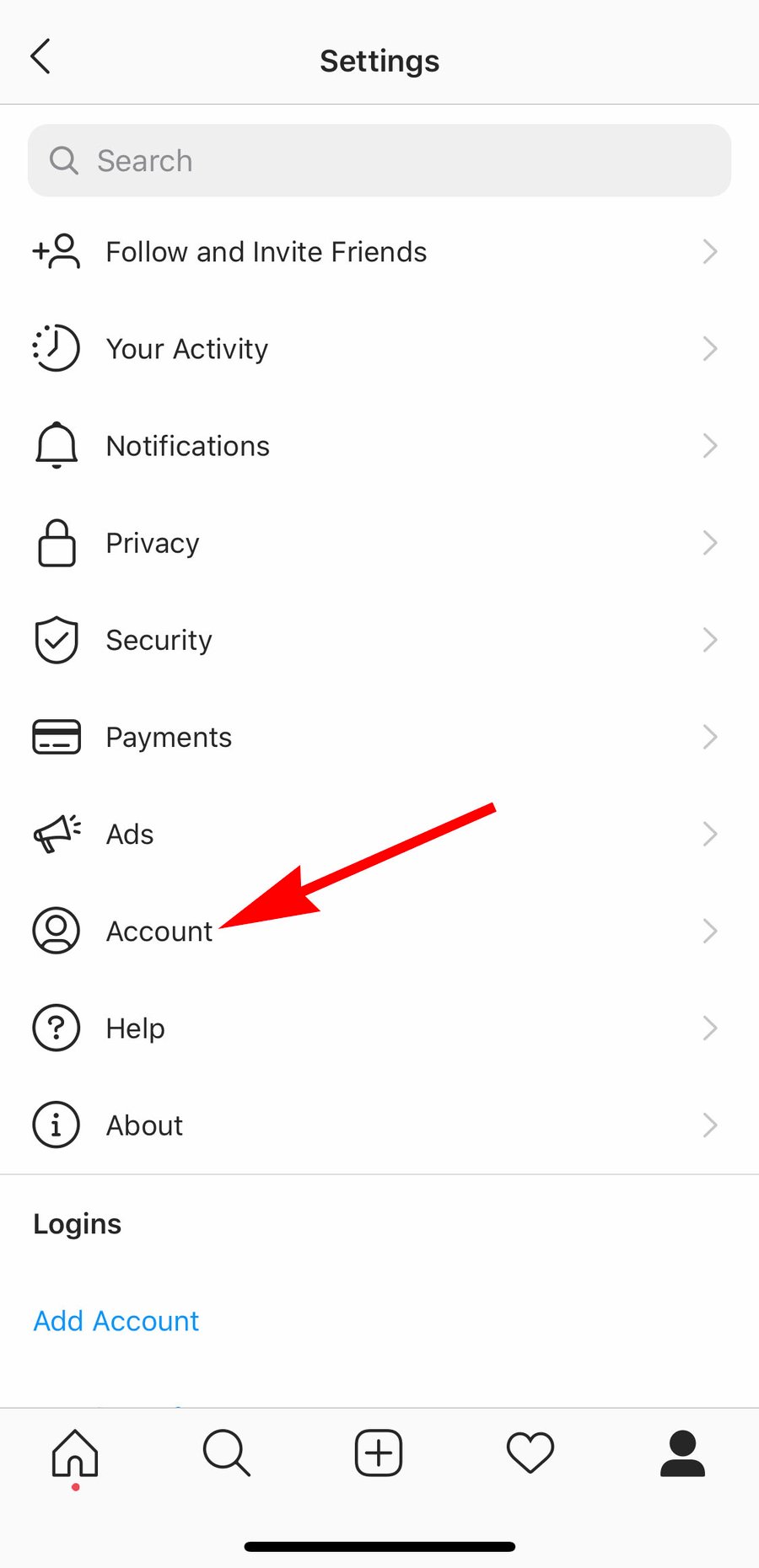This screenshot has height=1568, width=759.
Task: Switch to the Profile tab
Action: [x=682, y=1453]
